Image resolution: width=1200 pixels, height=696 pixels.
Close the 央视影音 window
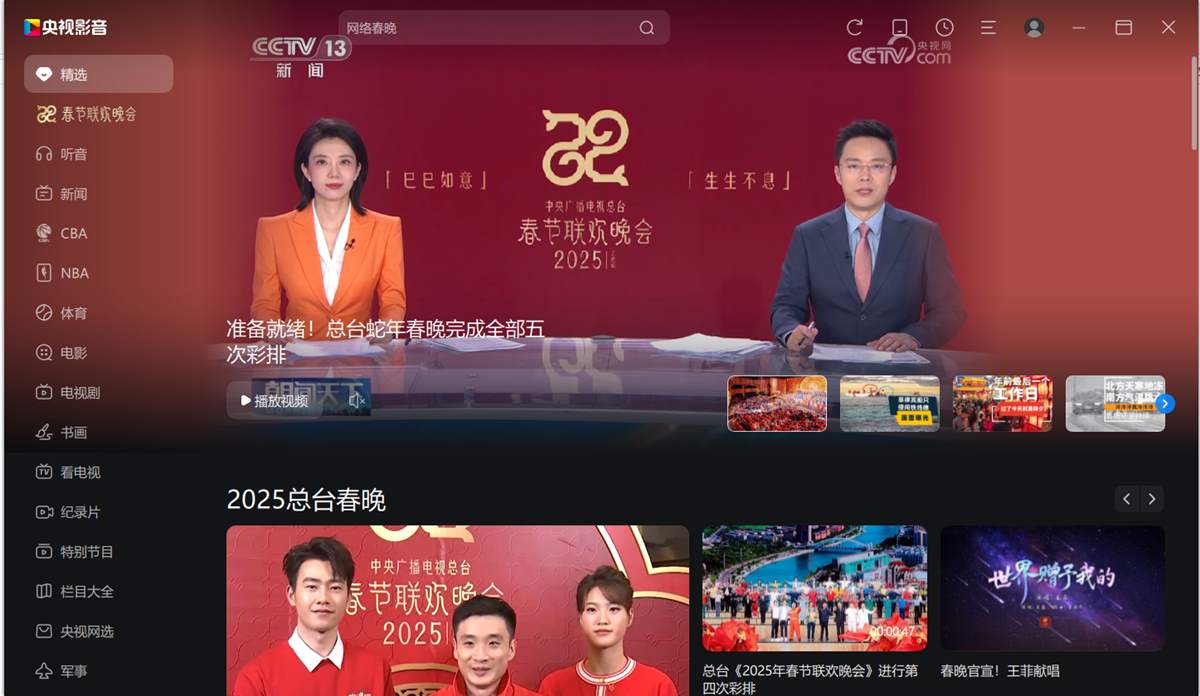(1168, 28)
